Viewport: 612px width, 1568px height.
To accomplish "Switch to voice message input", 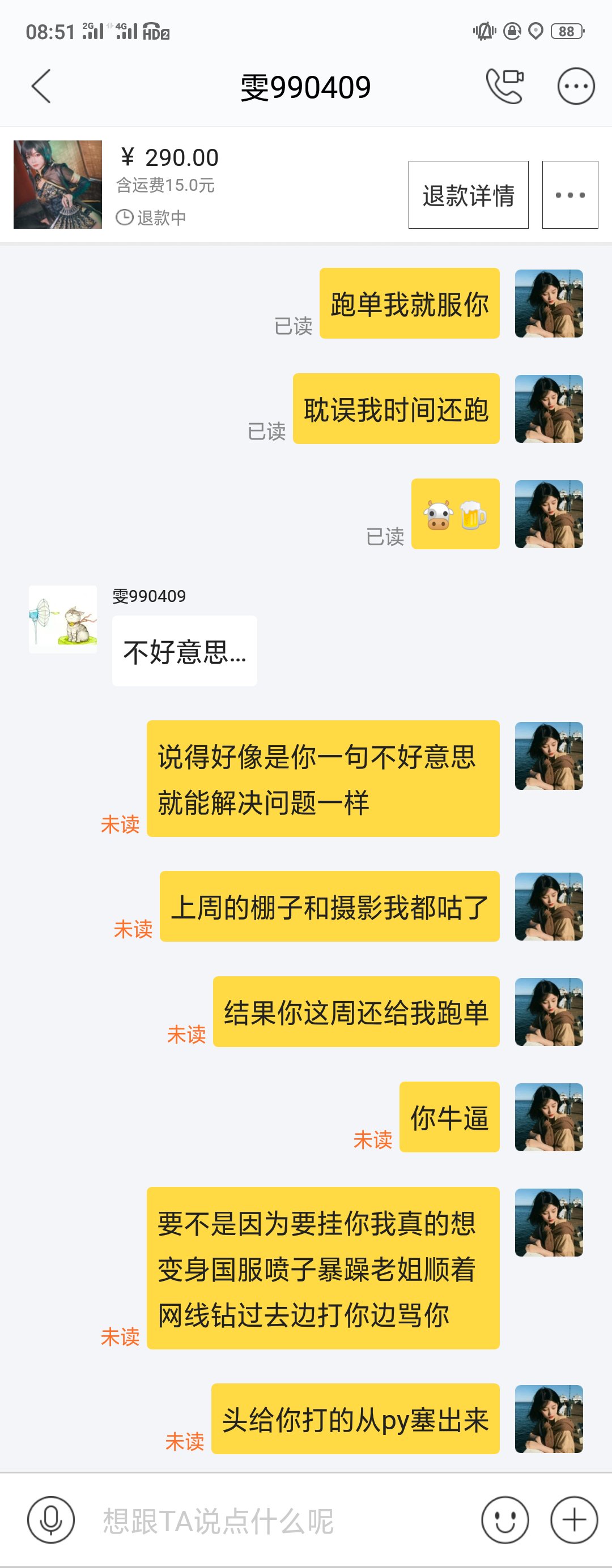I will coord(51,1520).
